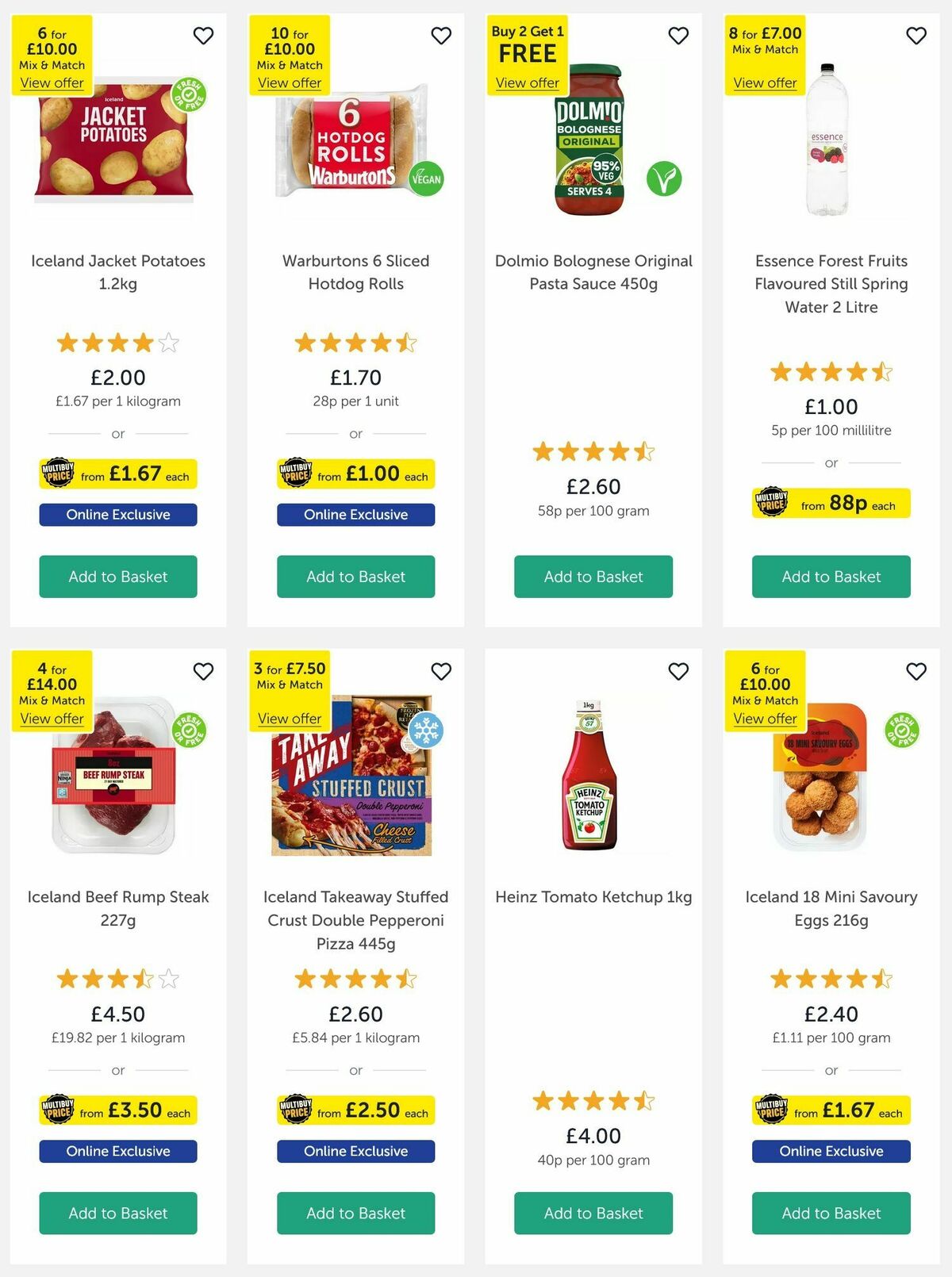Open the Buy 2 Get 1 Free offer on Dolmio
This screenshot has height=1277, width=952.
tap(527, 83)
